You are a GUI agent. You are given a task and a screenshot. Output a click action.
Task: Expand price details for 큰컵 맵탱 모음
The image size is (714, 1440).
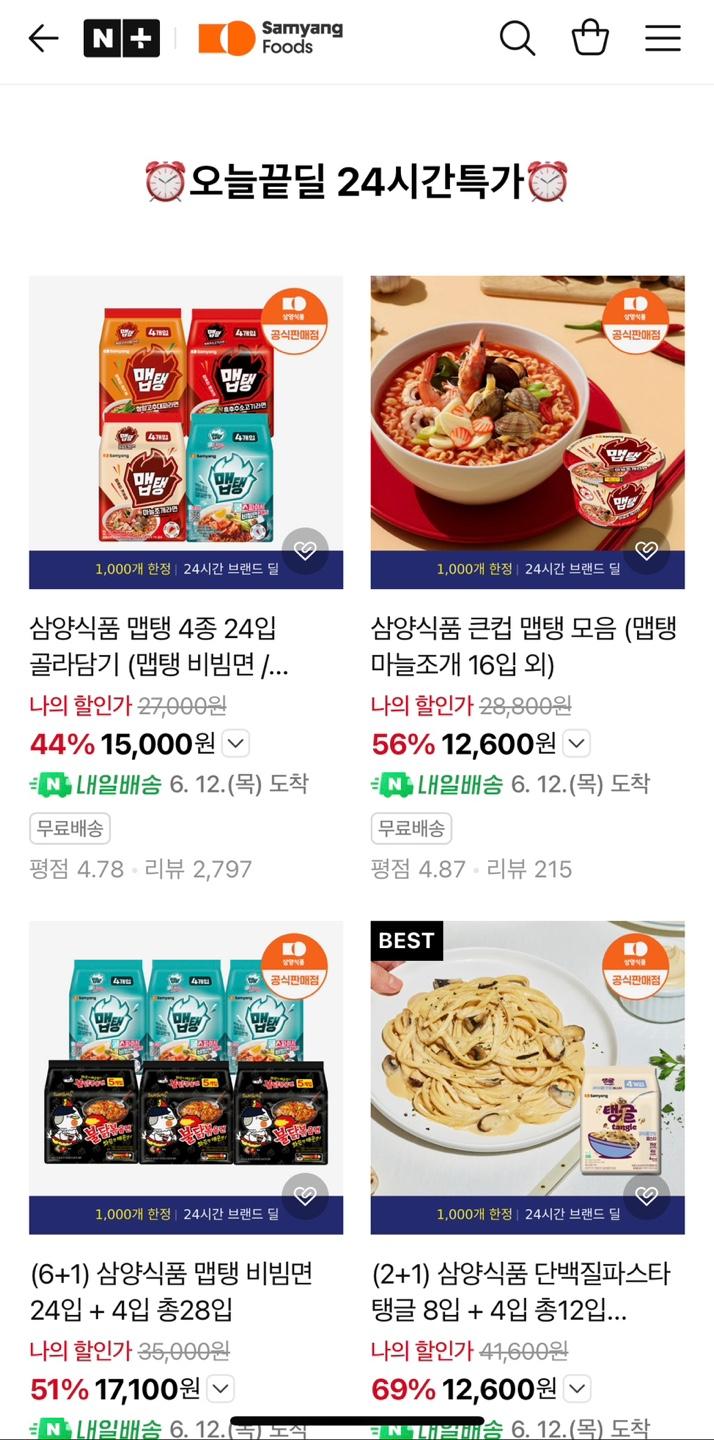pyautogui.click(x=577, y=744)
